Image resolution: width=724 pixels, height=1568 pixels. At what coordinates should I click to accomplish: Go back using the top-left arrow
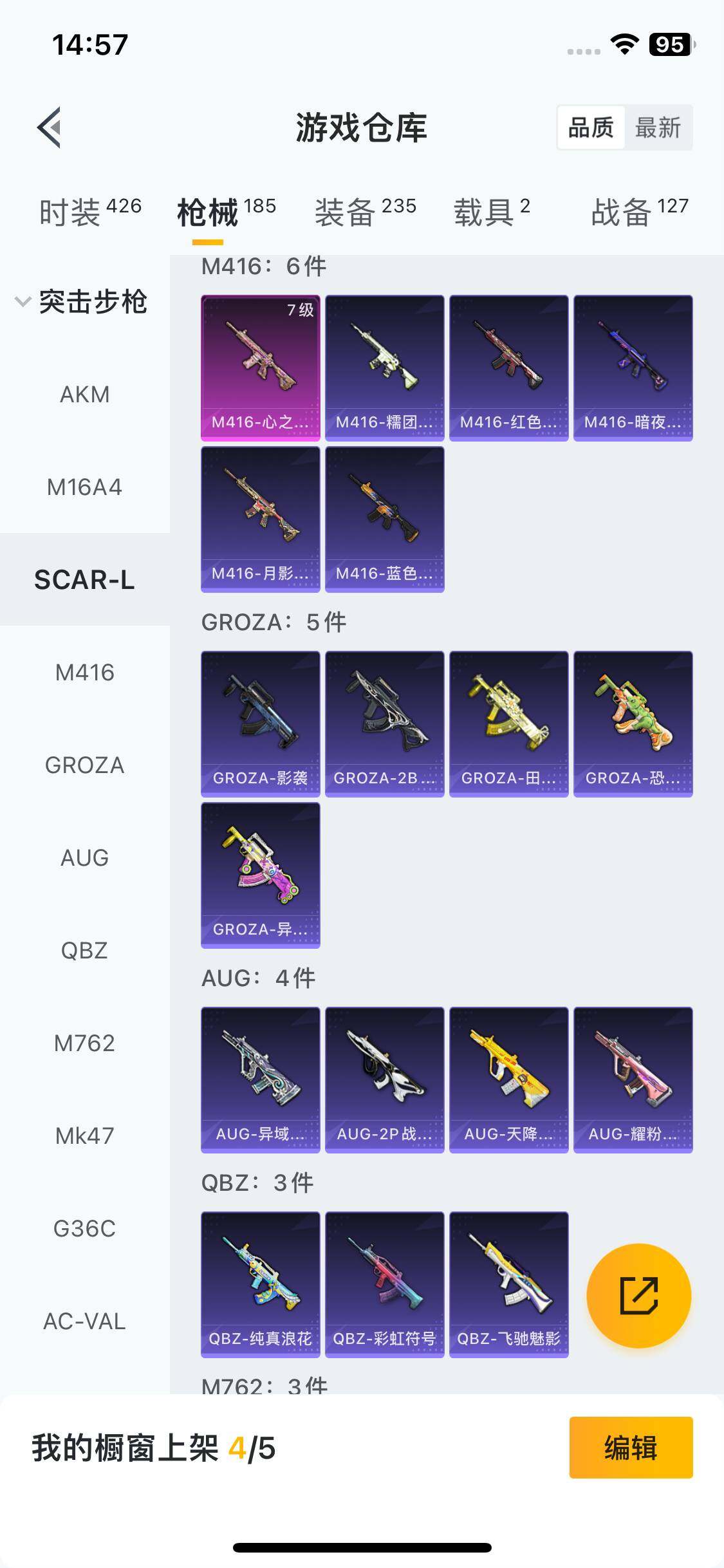point(50,127)
